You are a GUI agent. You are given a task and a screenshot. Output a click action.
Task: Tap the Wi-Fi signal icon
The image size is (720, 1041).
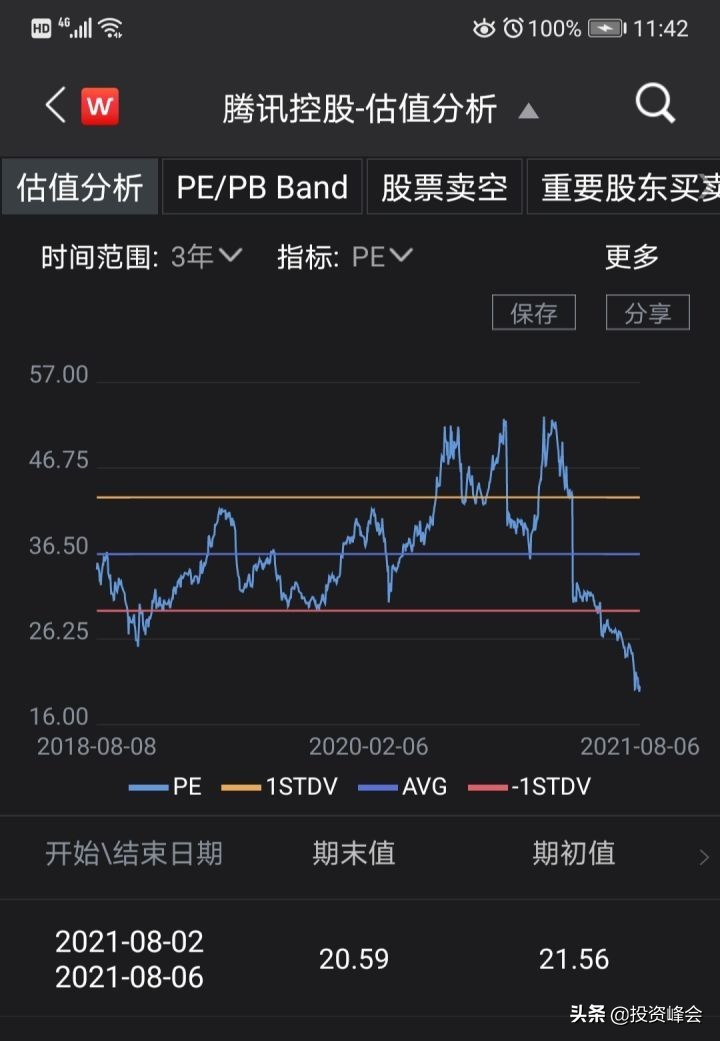coord(110,28)
